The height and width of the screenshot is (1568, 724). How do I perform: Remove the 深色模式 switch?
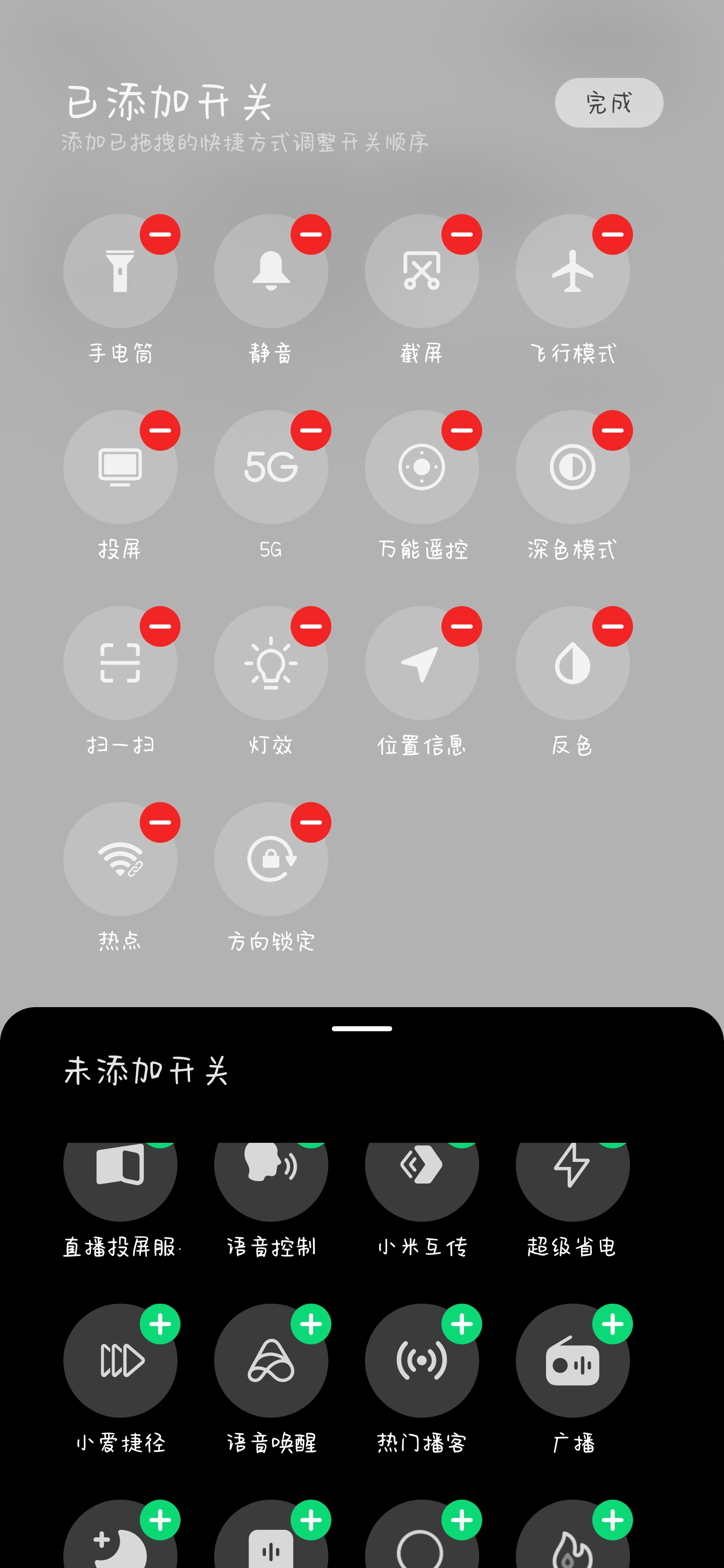coord(612,430)
